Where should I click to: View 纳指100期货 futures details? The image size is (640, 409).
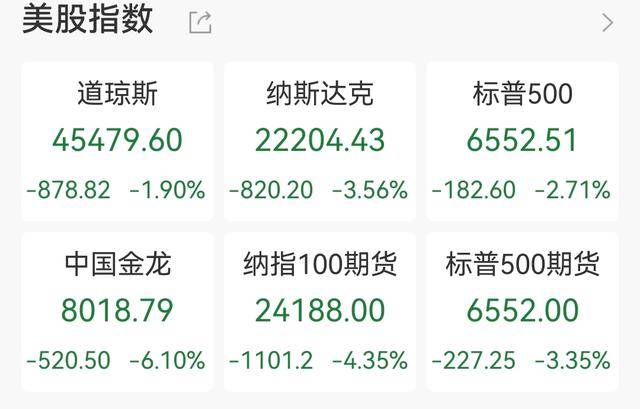[319, 310]
